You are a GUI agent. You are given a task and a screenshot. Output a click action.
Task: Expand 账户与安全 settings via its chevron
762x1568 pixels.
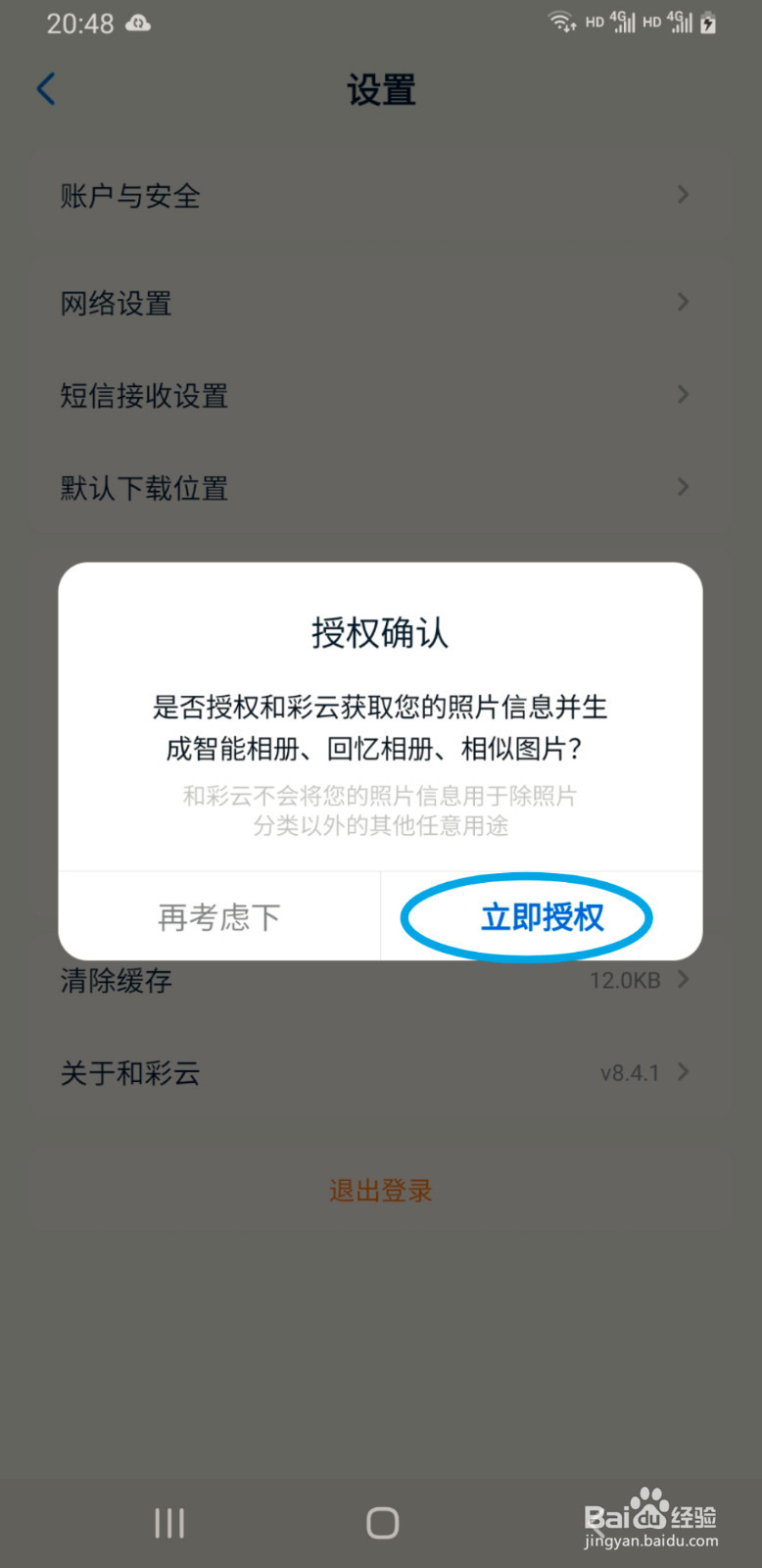click(x=683, y=195)
